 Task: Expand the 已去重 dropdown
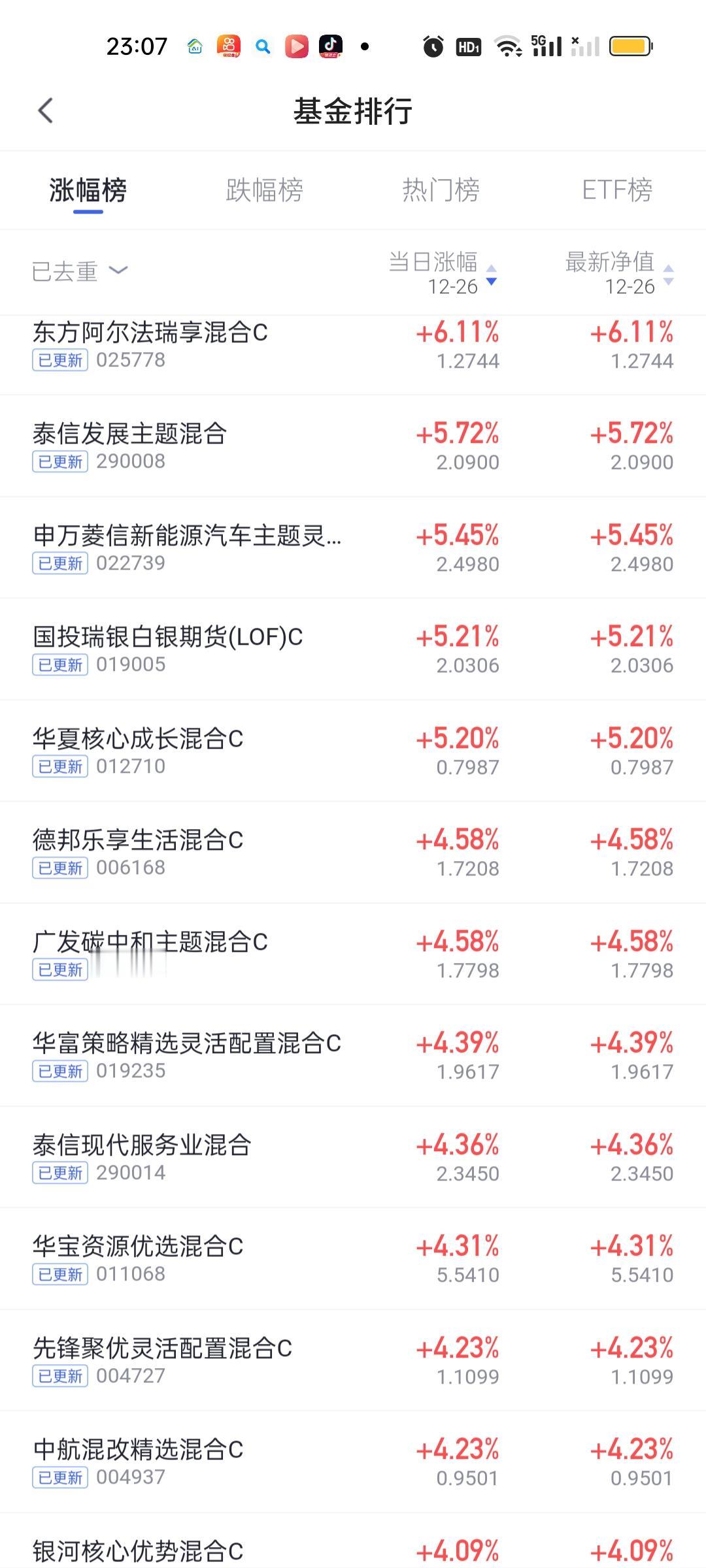(80, 271)
